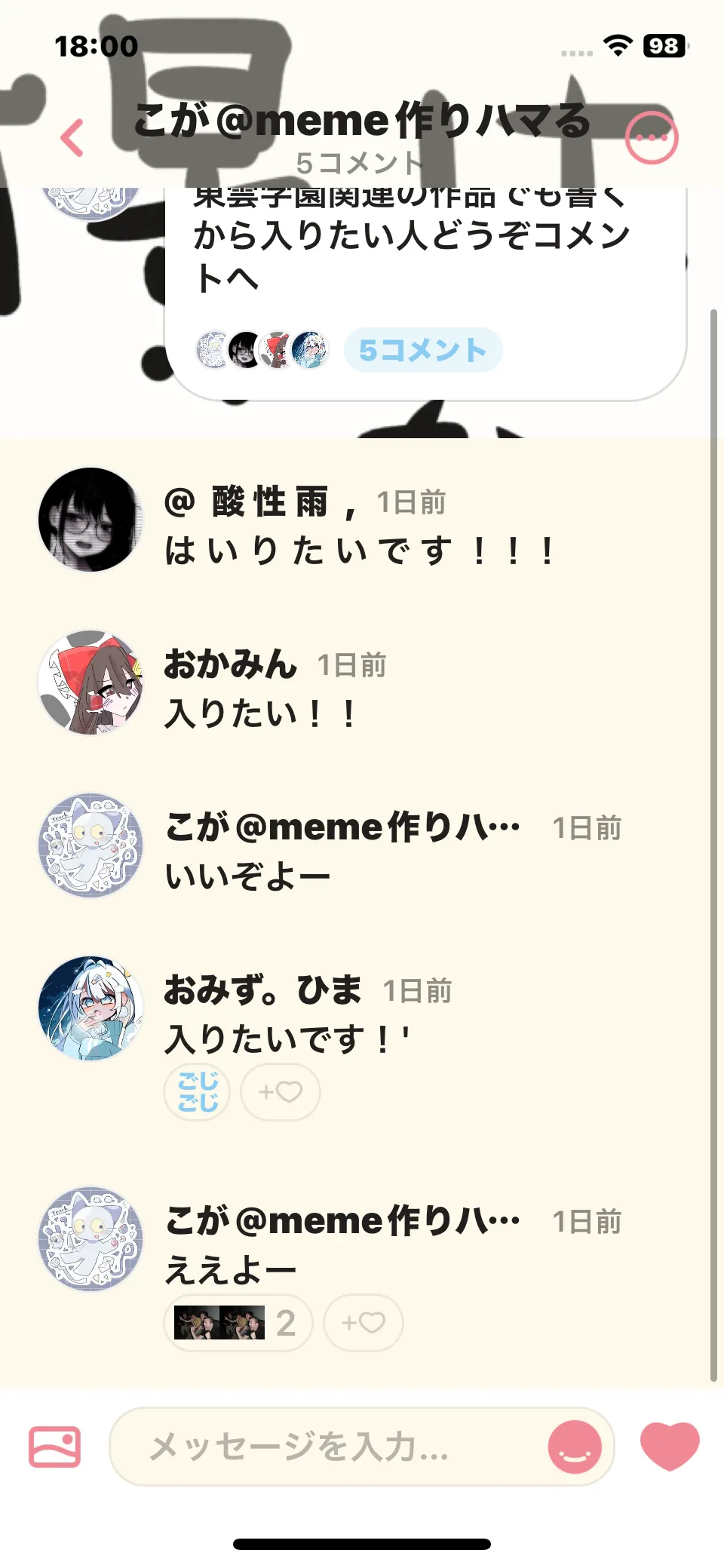Open こが's avatar beside いいぞよー
This screenshot has height=1568, width=724.
90,845
